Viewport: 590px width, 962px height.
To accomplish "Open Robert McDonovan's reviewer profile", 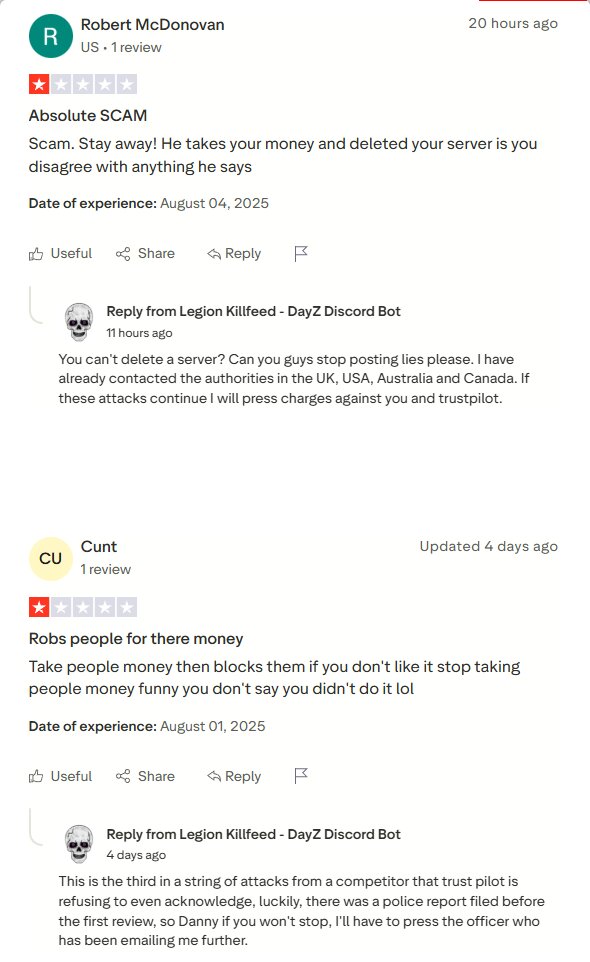I will (152, 25).
